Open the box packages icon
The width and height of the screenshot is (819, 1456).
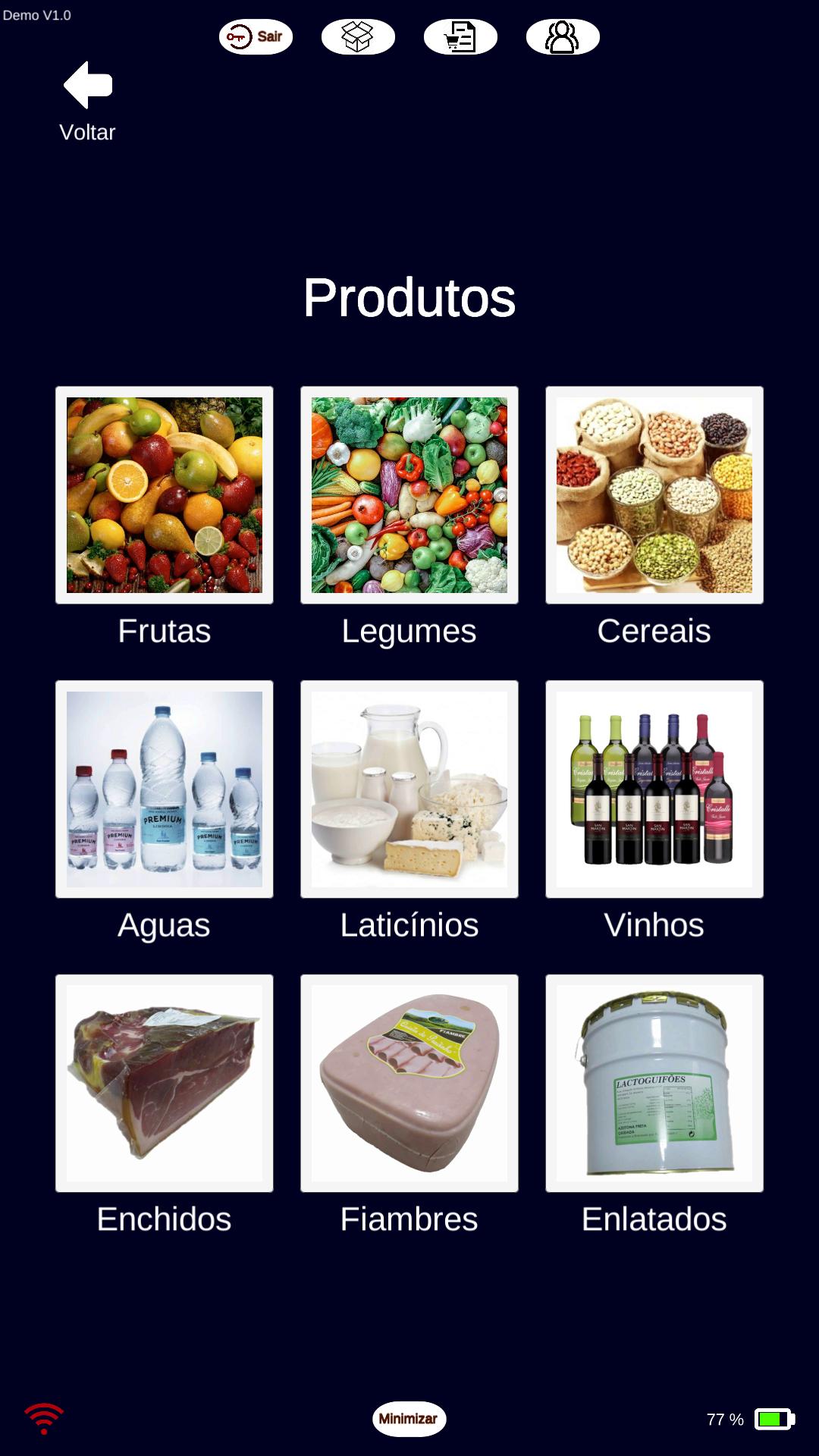pos(358,36)
